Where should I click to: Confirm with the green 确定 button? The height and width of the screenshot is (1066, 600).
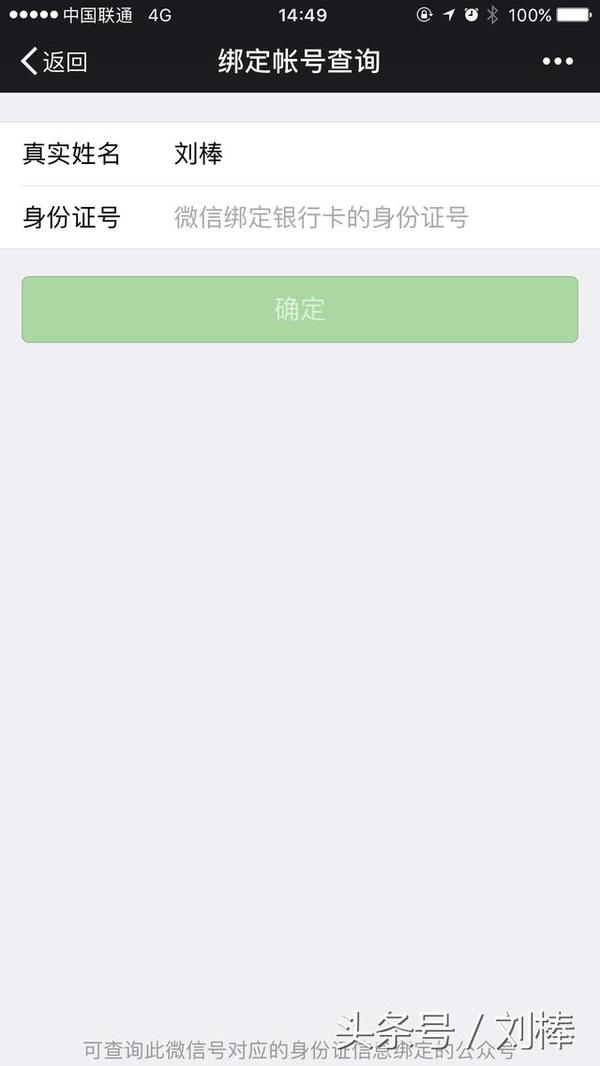[300, 309]
